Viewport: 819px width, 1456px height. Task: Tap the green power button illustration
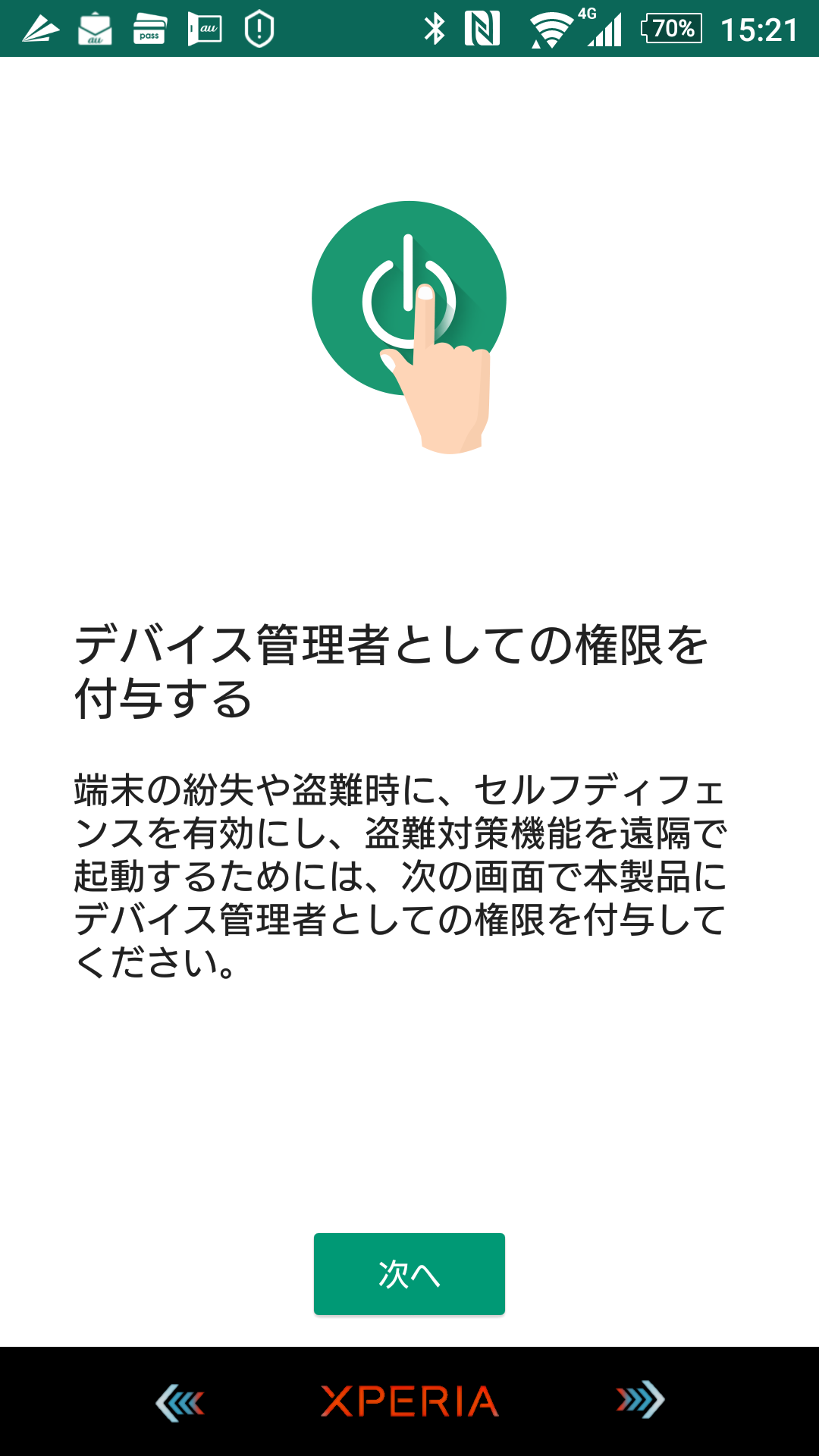point(408,299)
